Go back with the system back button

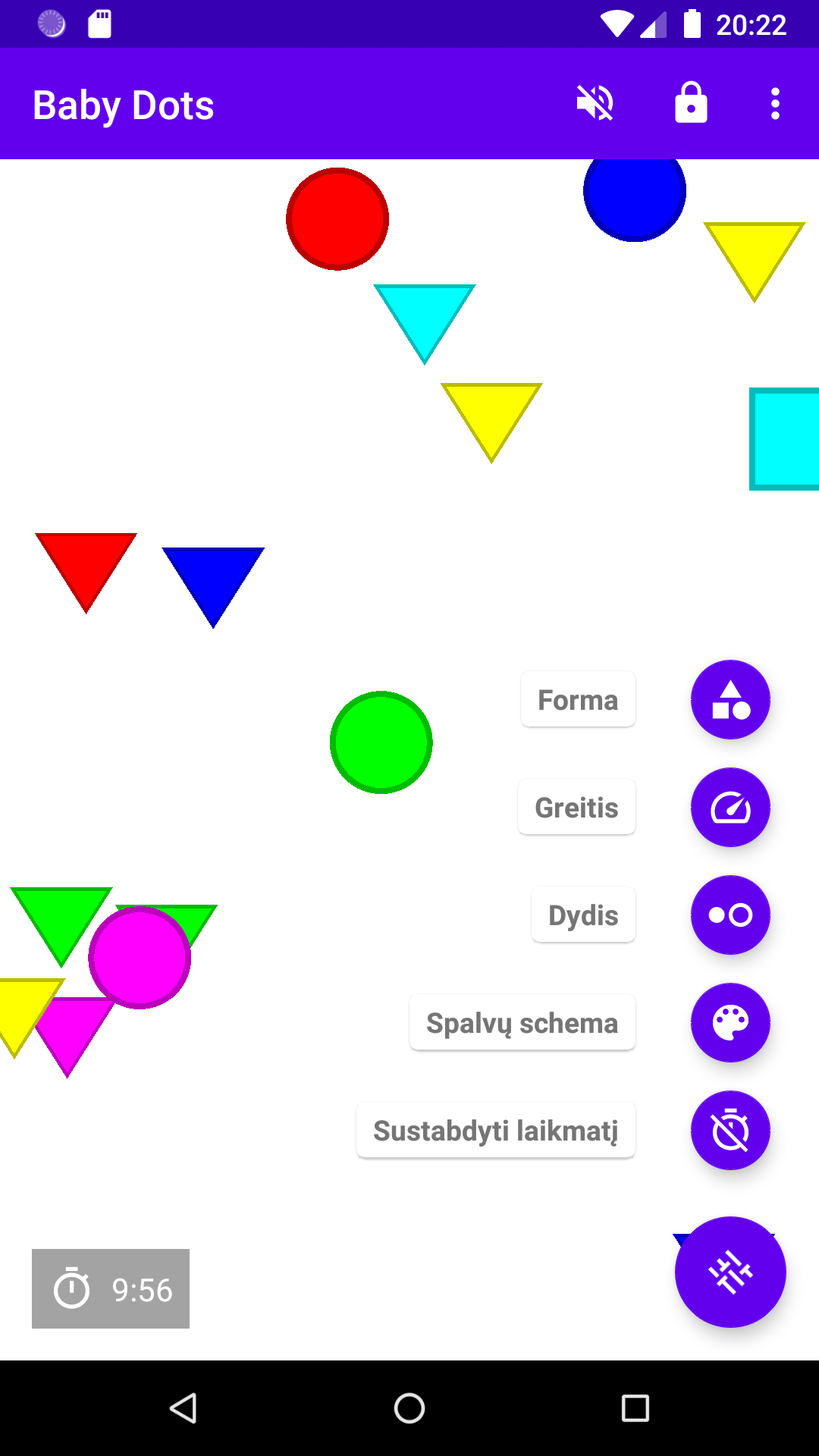point(183,1408)
